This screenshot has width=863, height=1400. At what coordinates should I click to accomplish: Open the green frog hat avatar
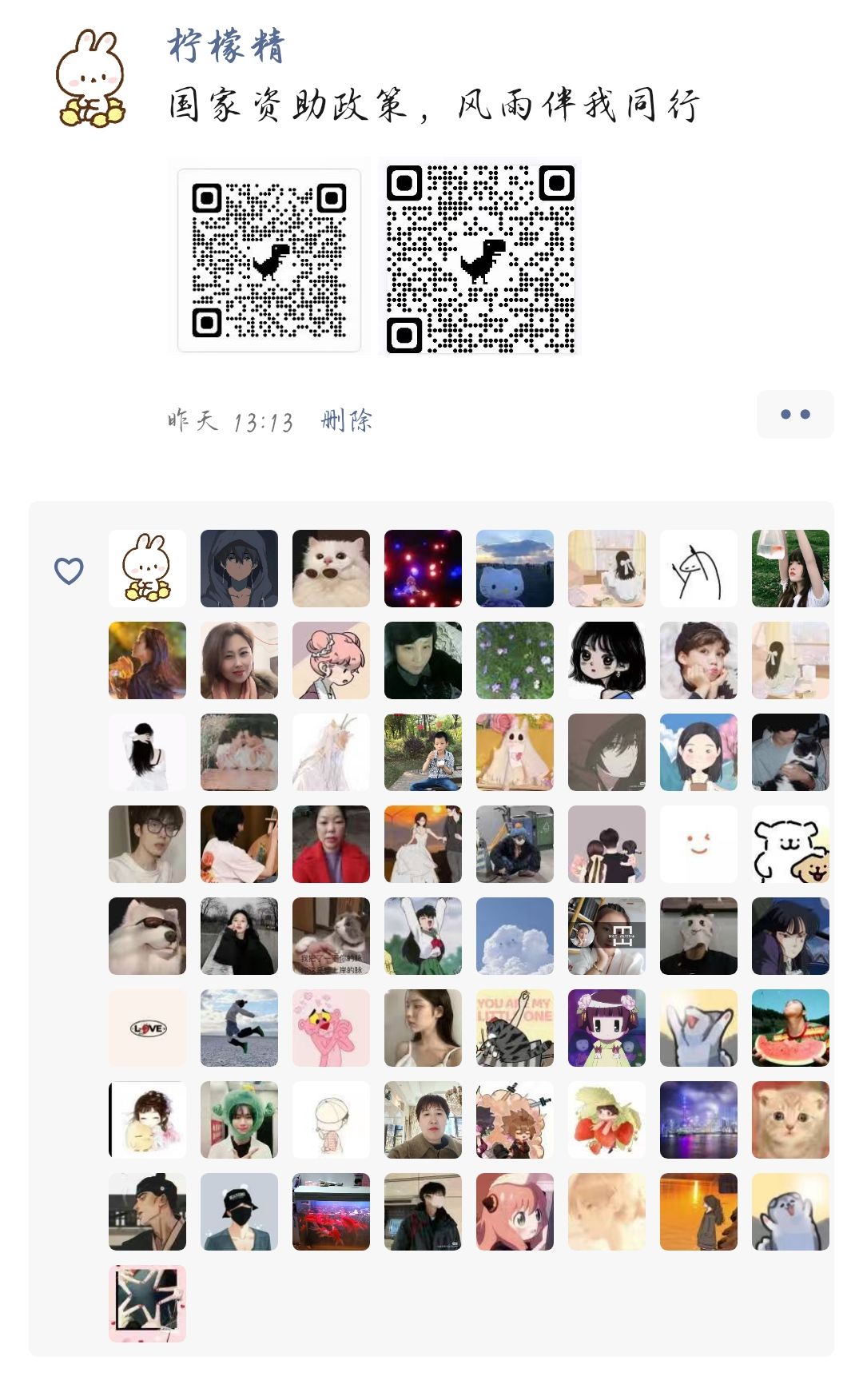[x=239, y=1120]
